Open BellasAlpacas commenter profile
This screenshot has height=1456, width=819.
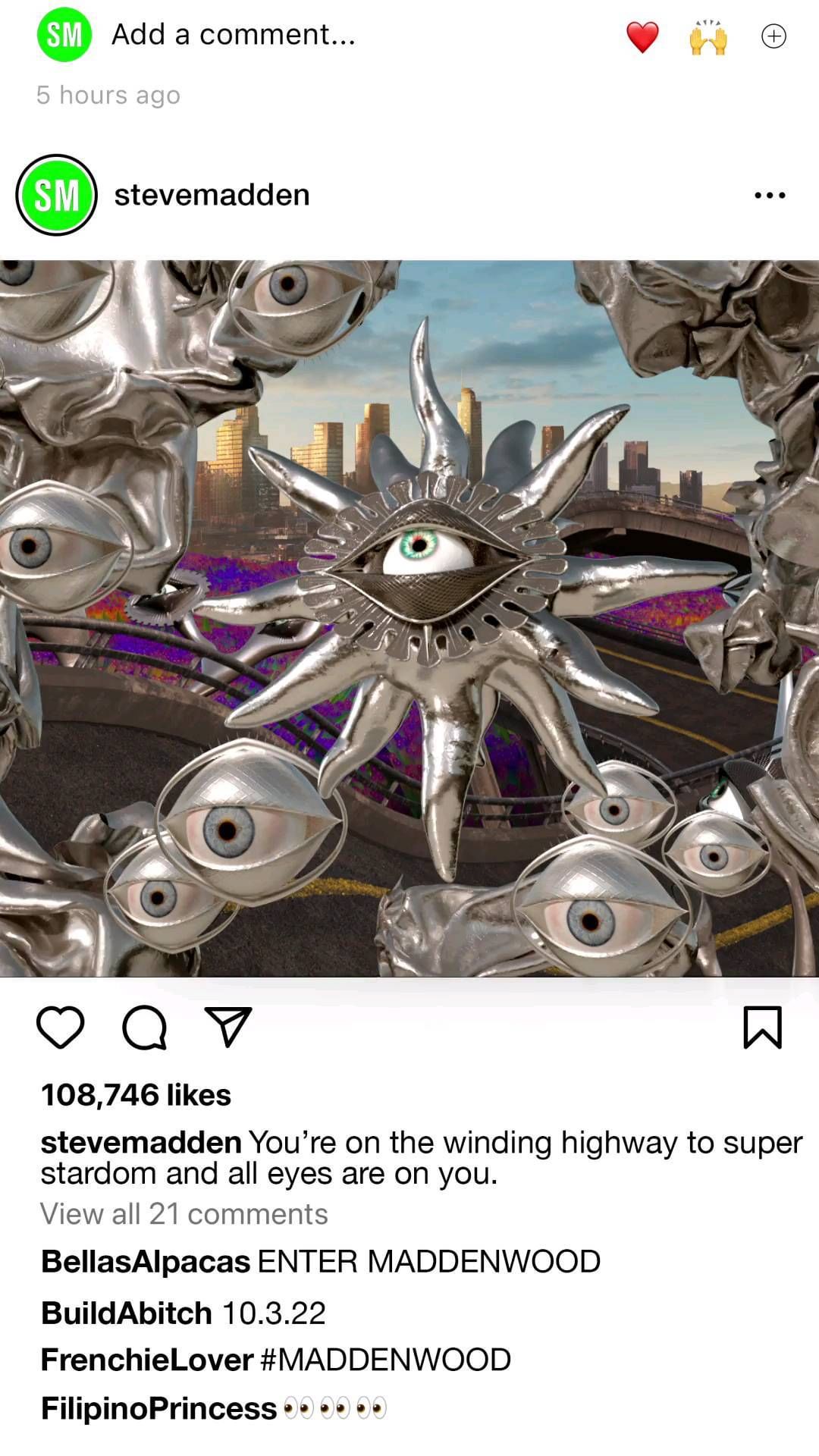146,1262
